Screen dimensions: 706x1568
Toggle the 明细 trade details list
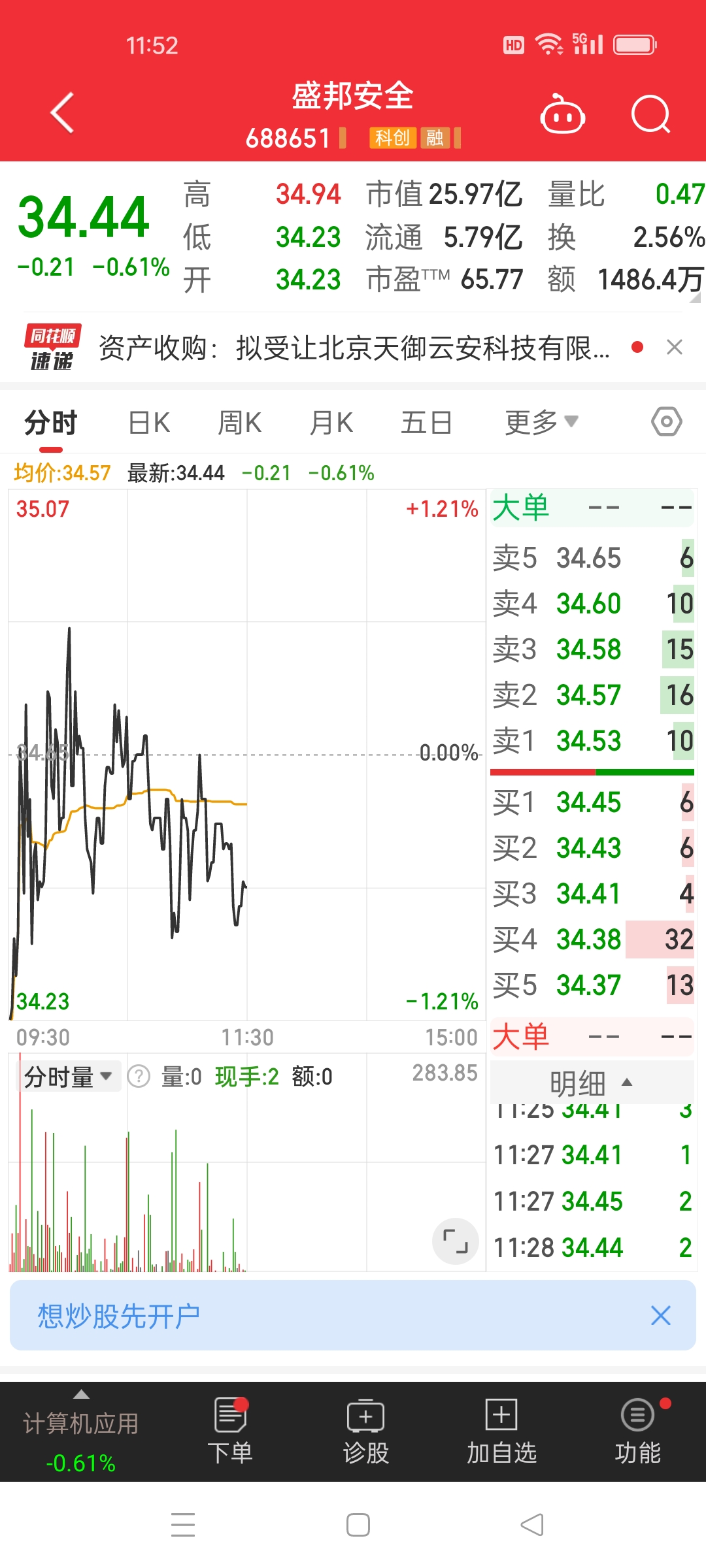point(592,1083)
